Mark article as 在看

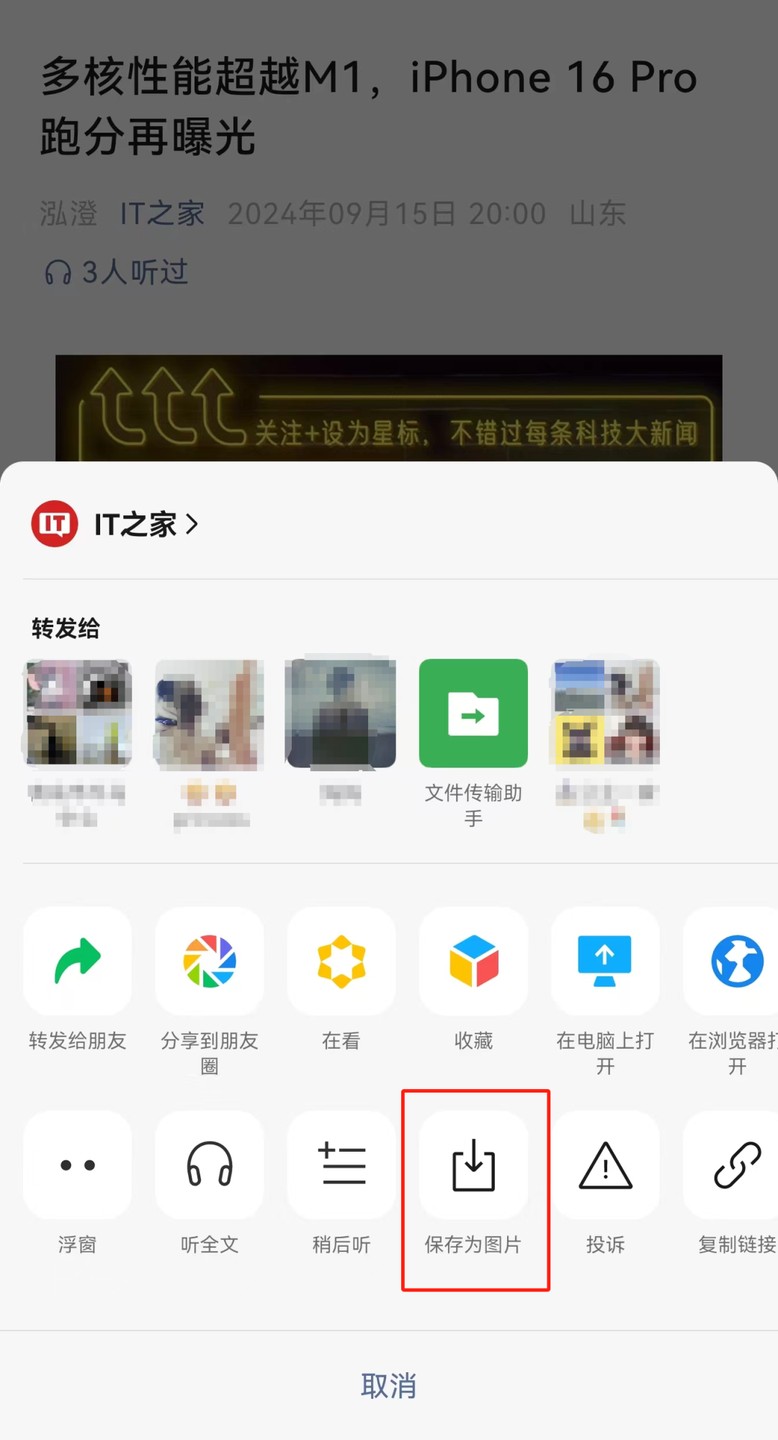(x=341, y=962)
